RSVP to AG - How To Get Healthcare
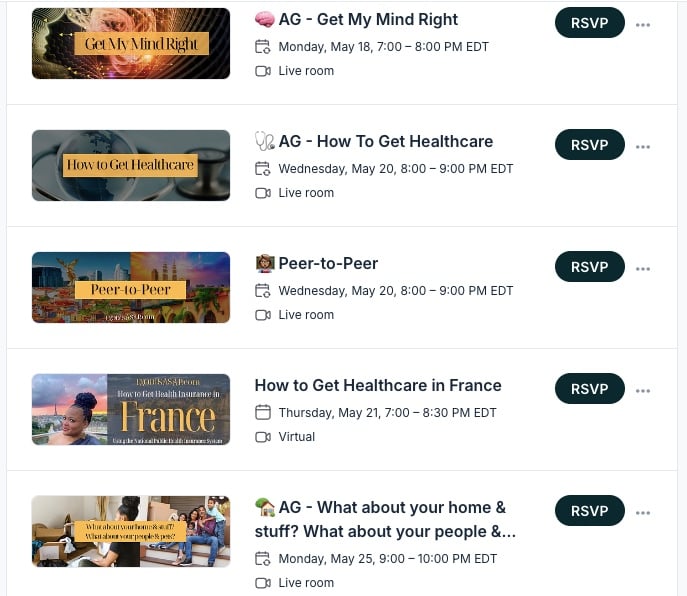Screen dimensions: 687x596 [590, 145]
